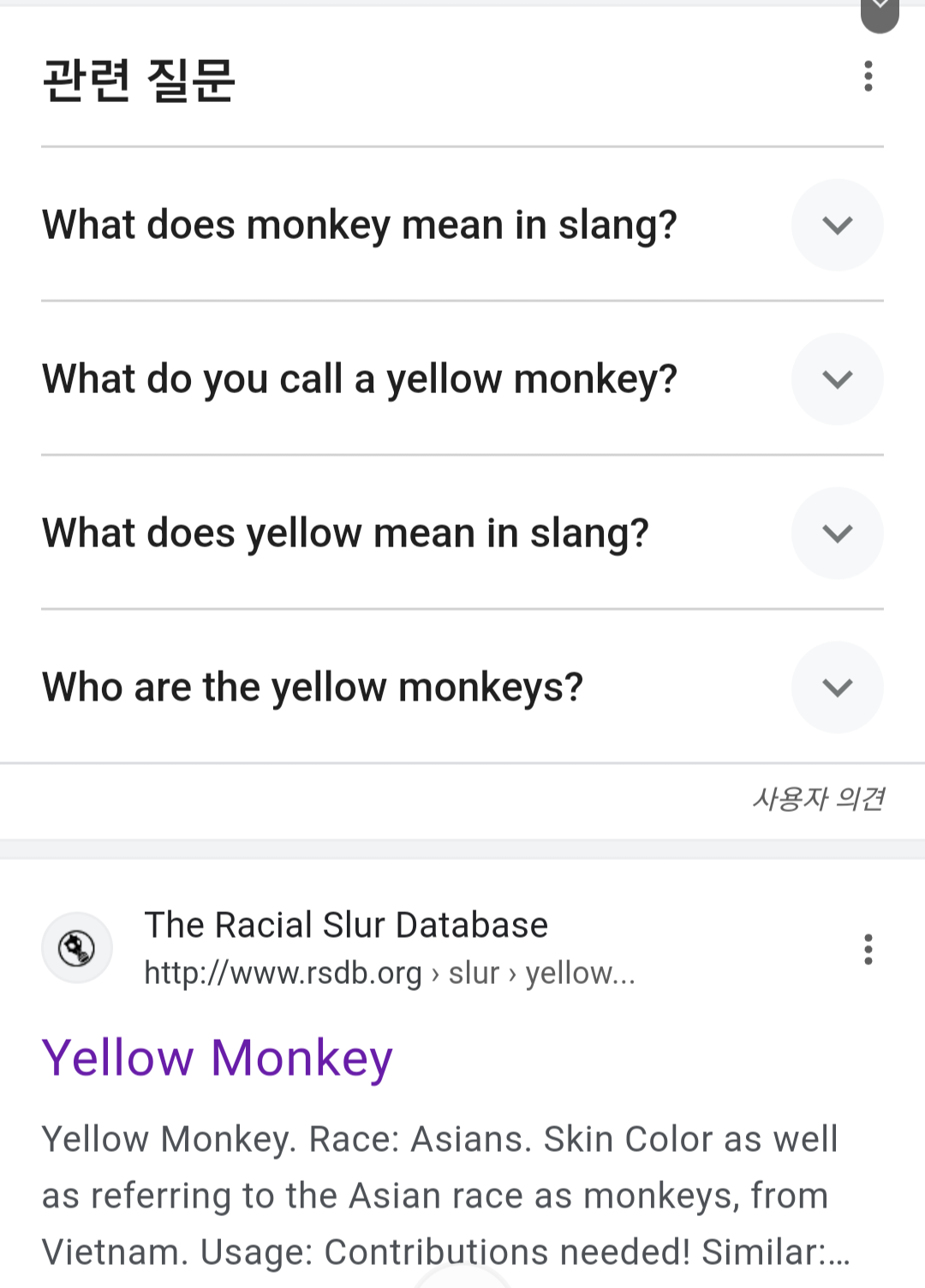Screen dimensions: 925x1288
Task: Expand 'What does yellow mean in slang?'
Action: [837, 534]
